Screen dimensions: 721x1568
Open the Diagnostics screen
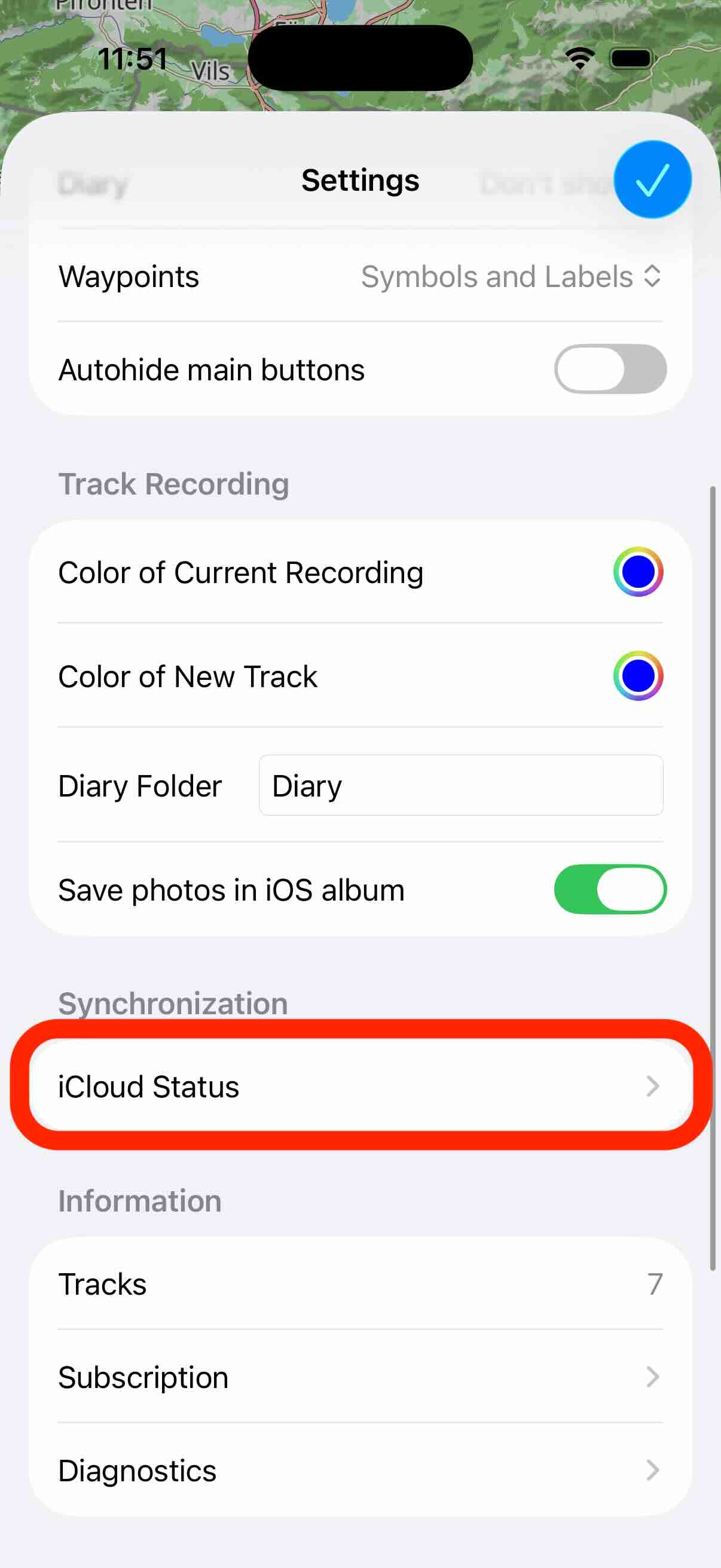pos(359,1471)
